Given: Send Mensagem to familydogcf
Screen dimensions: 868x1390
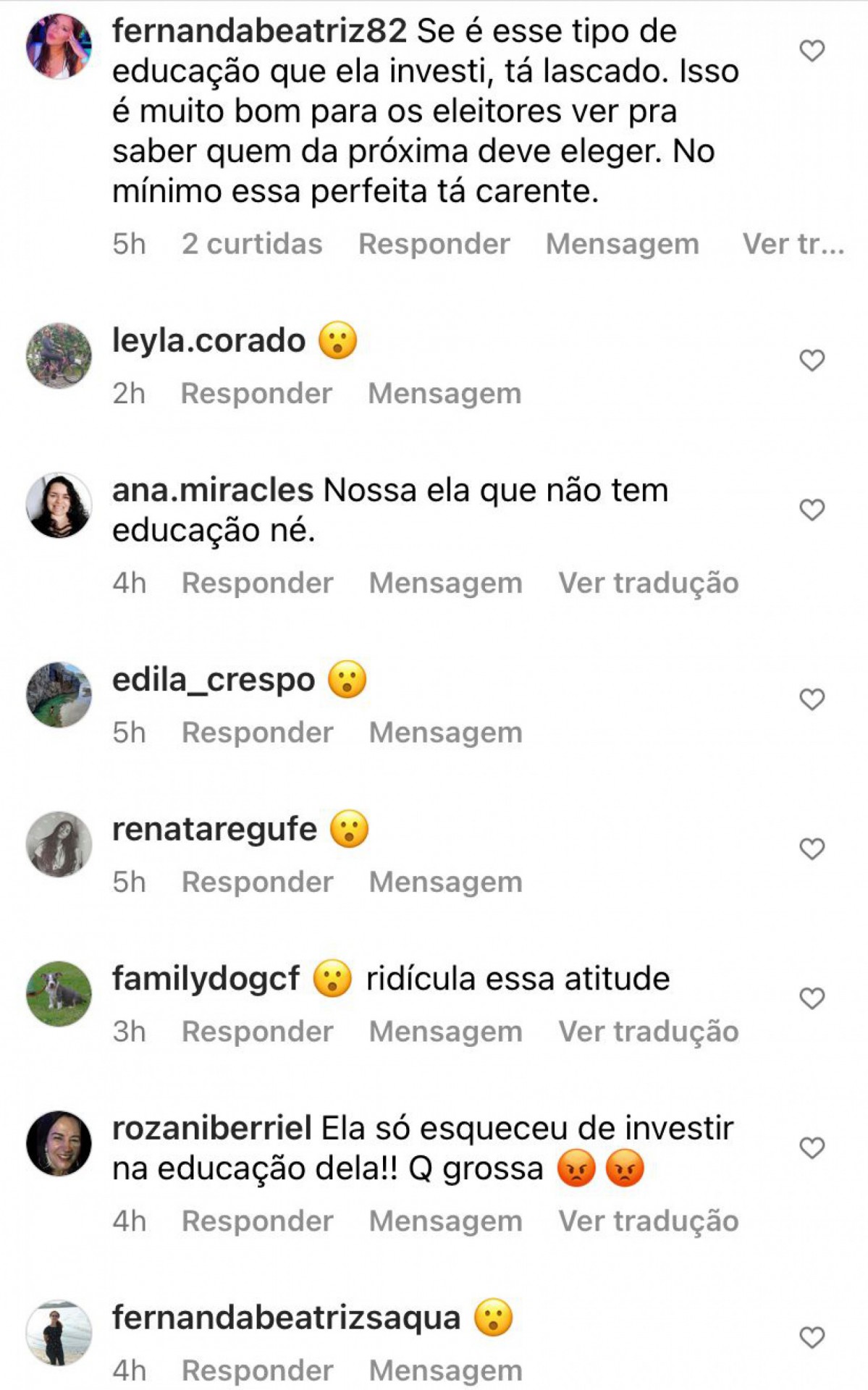Looking at the screenshot, I should click(x=446, y=1032).
